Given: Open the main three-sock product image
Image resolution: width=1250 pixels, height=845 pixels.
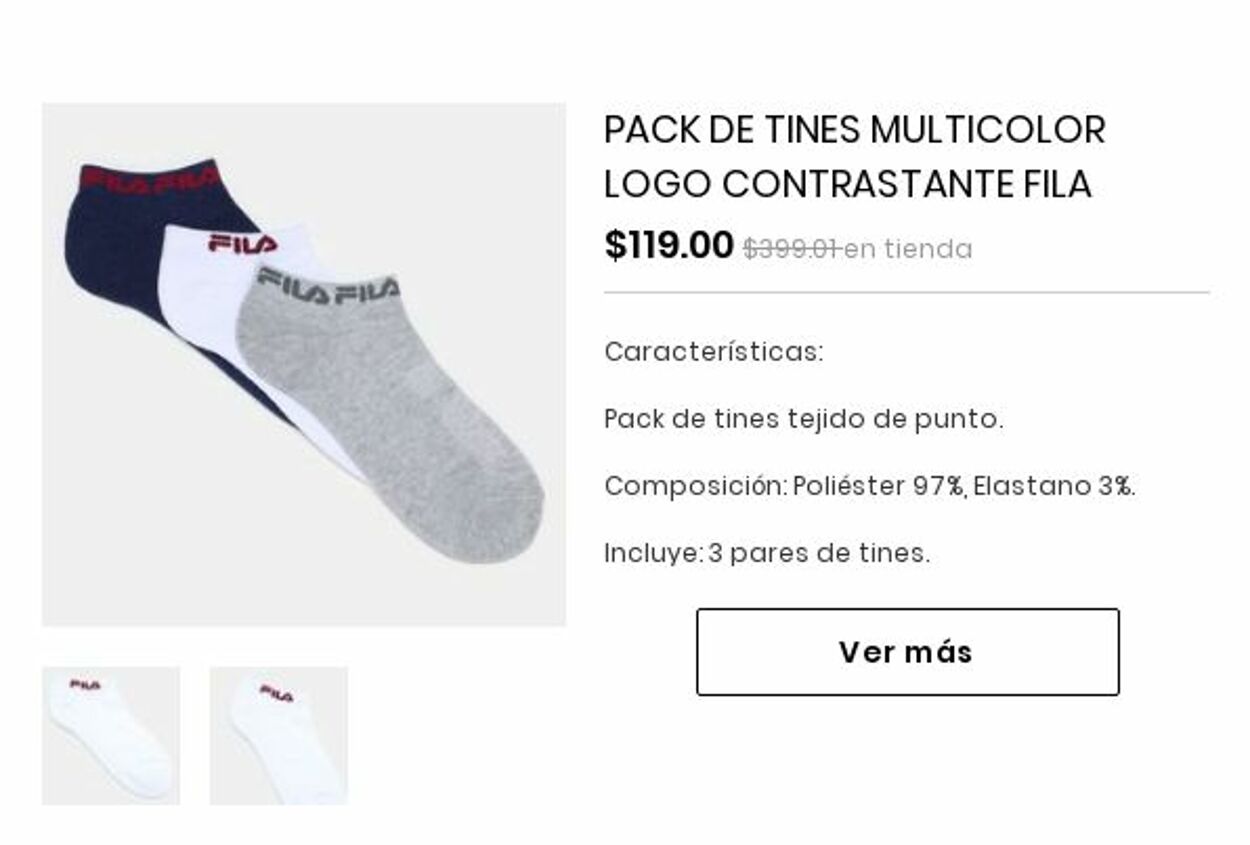Looking at the screenshot, I should click(x=303, y=364).
